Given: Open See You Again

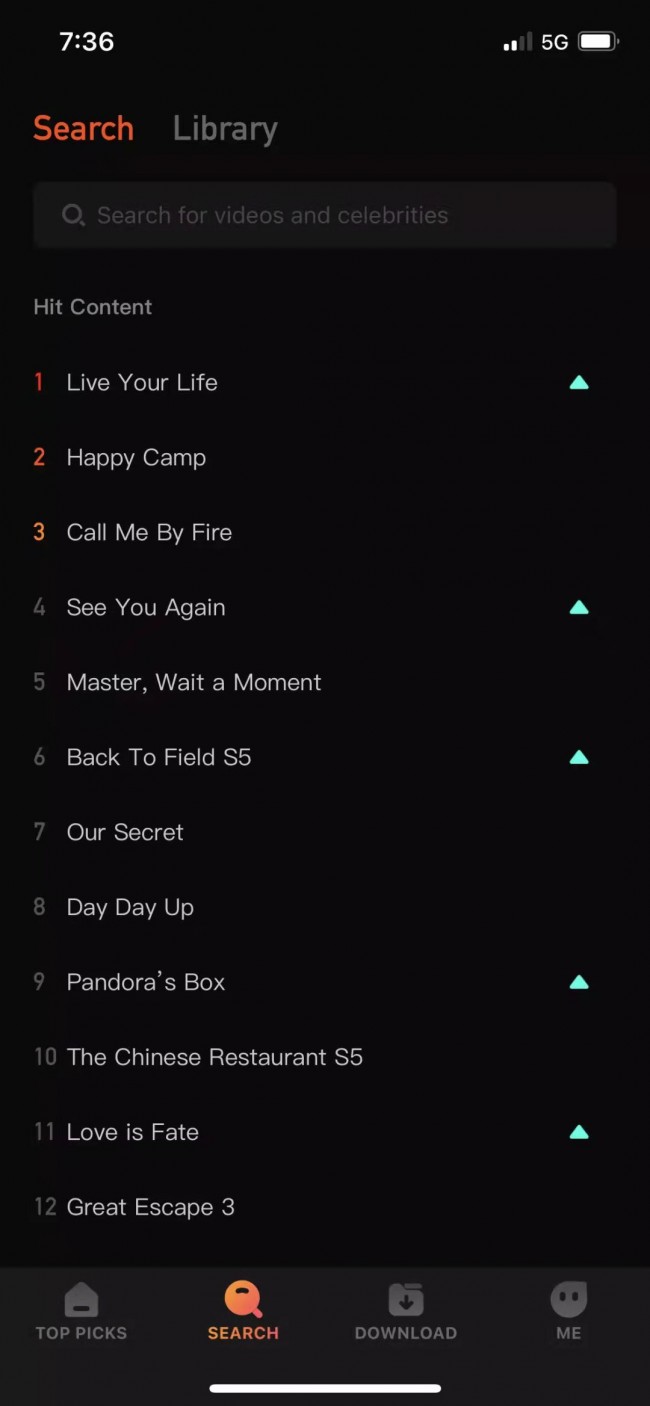Looking at the screenshot, I should click(x=146, y=607).
